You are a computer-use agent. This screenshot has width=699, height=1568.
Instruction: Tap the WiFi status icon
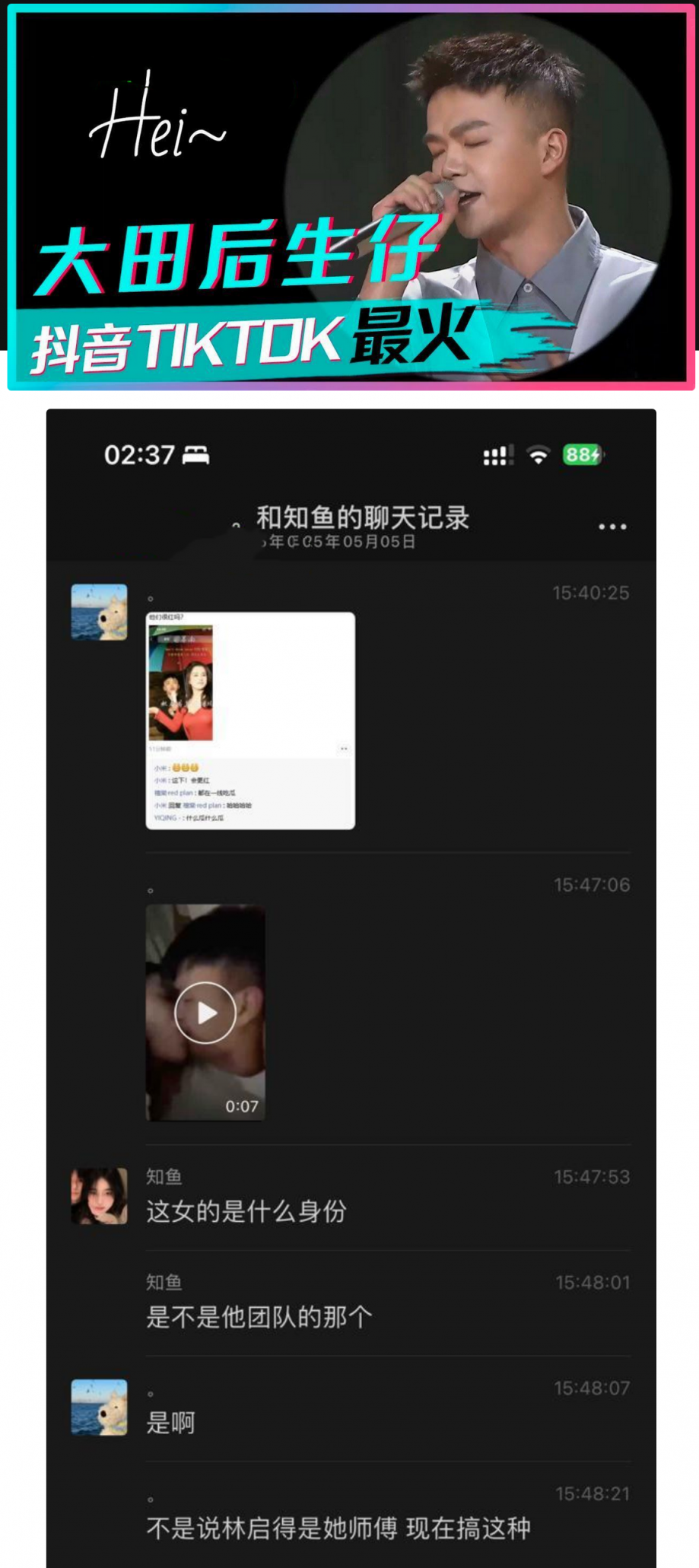[538, 454]
